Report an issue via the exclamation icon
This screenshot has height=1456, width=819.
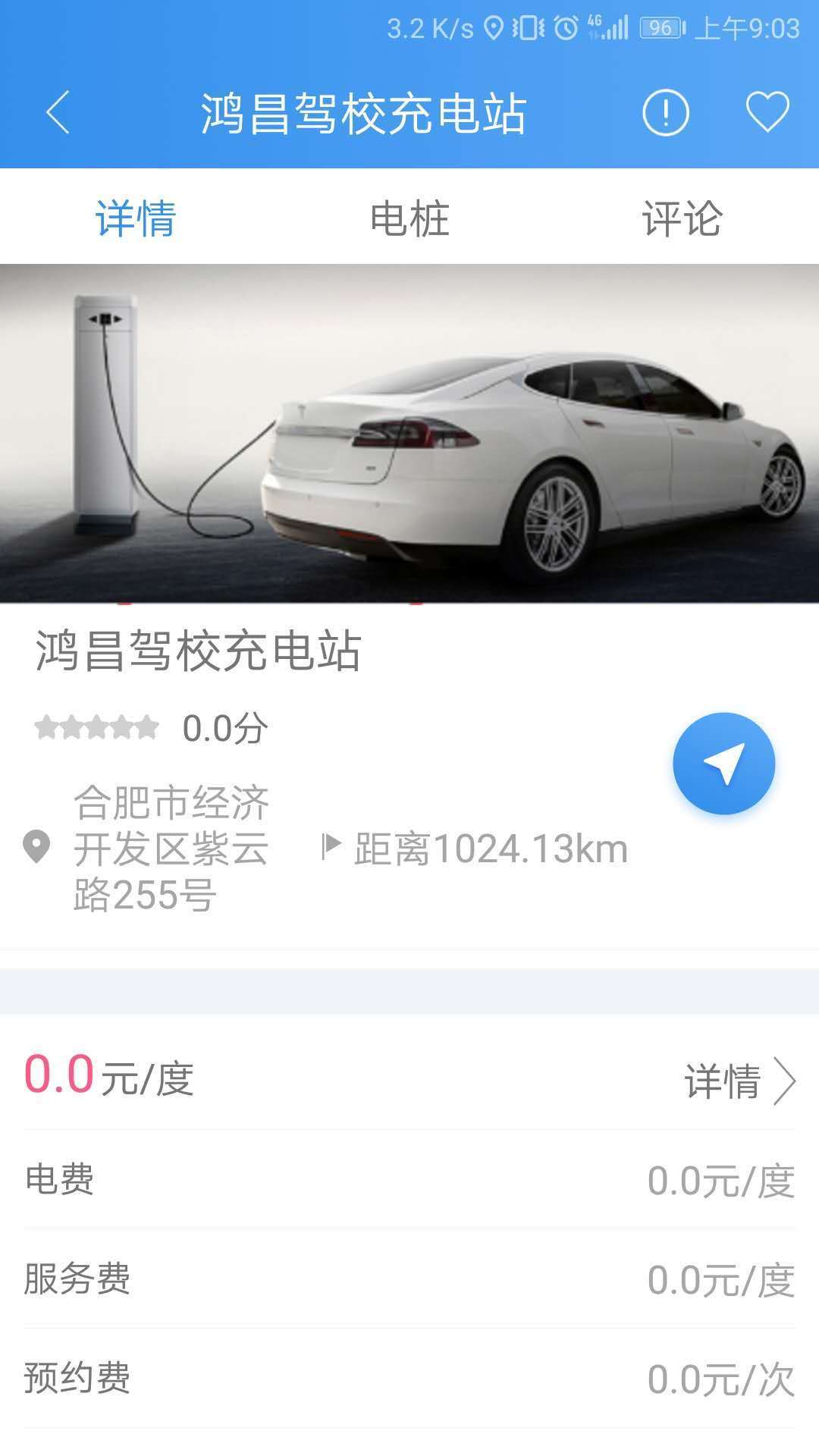(x=665, y=113)
